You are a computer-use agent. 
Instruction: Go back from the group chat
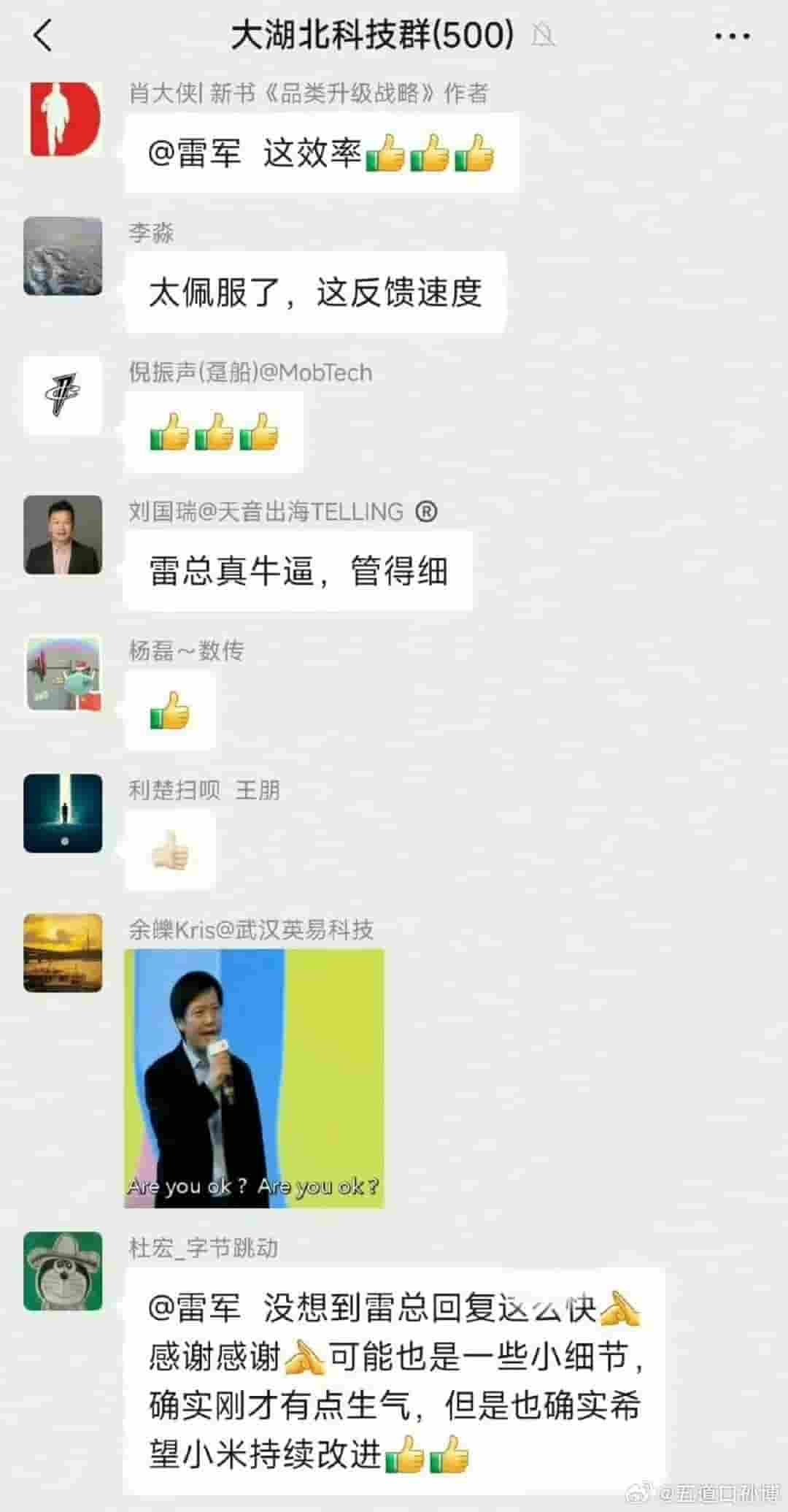[x=43, y=35]
